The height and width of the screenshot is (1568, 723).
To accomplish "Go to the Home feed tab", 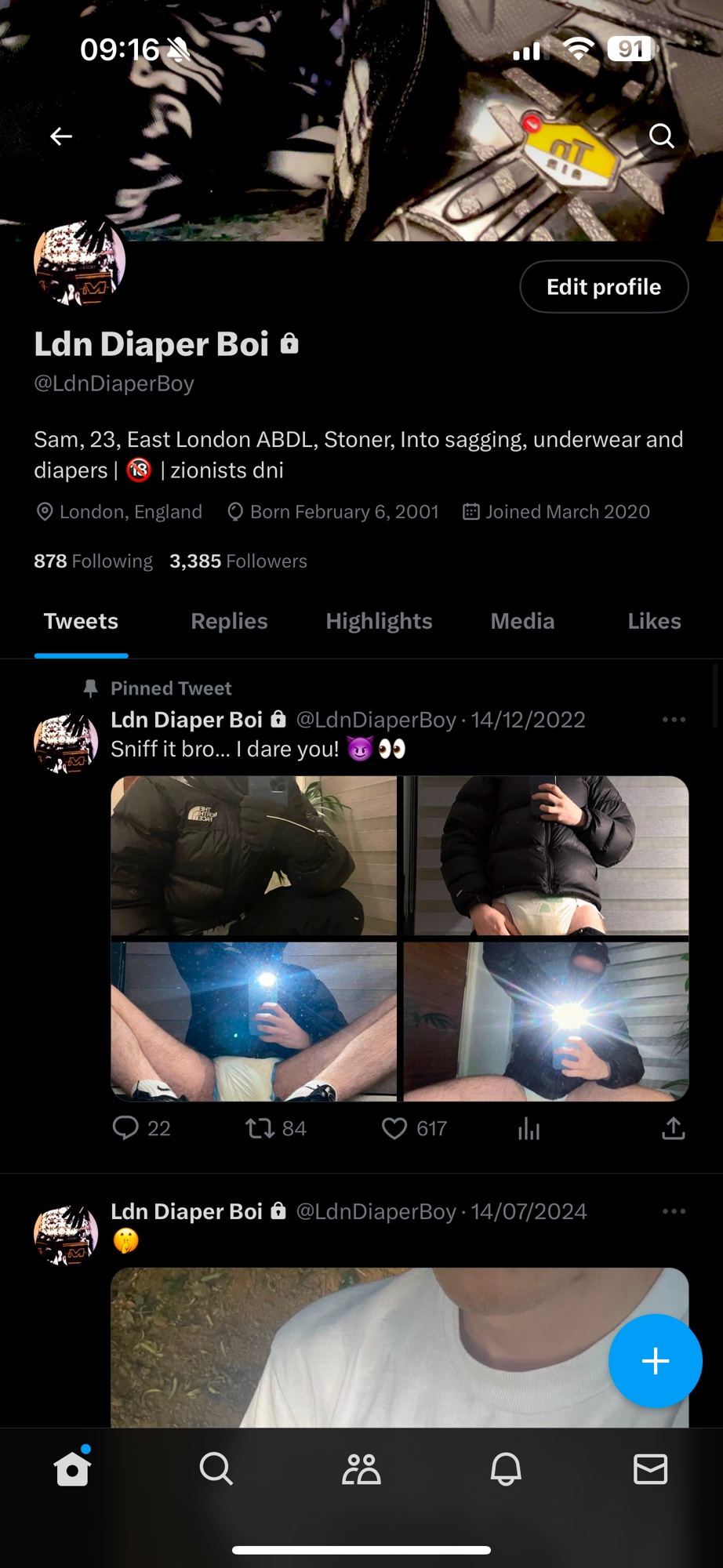I will pyautogui.click(x=72, y=1468).
